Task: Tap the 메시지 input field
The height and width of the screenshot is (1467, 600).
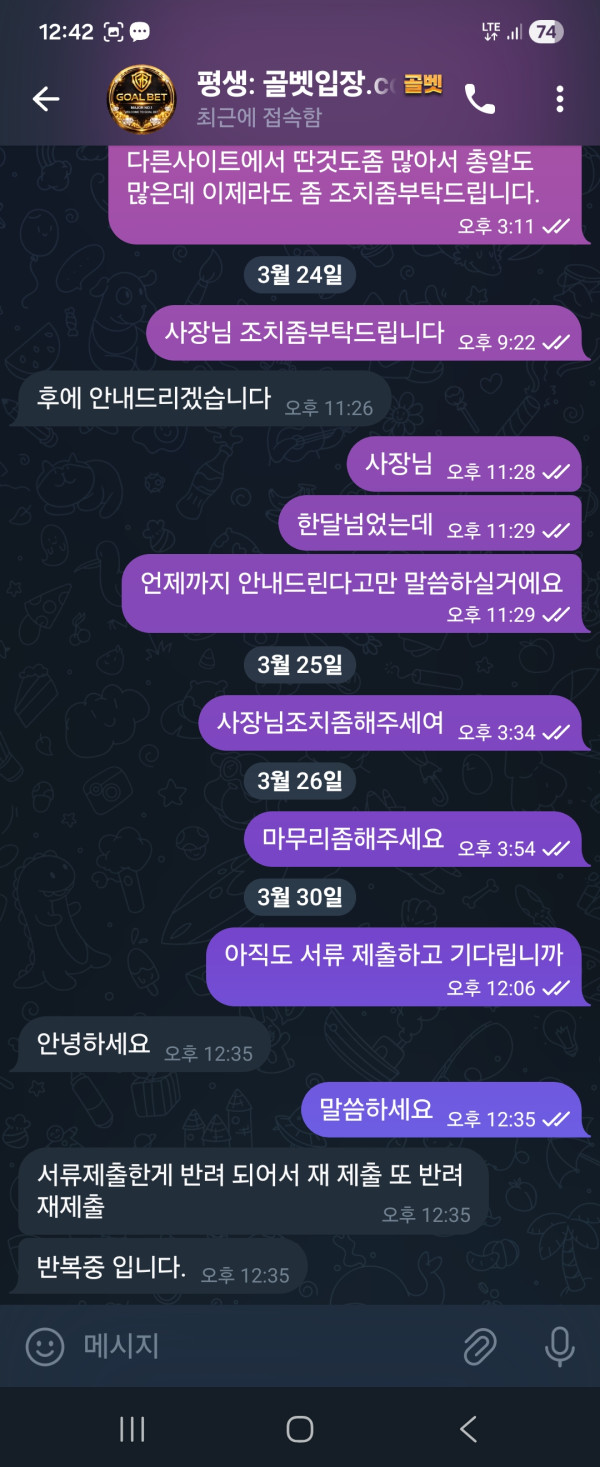Action: coord(260,1346)
